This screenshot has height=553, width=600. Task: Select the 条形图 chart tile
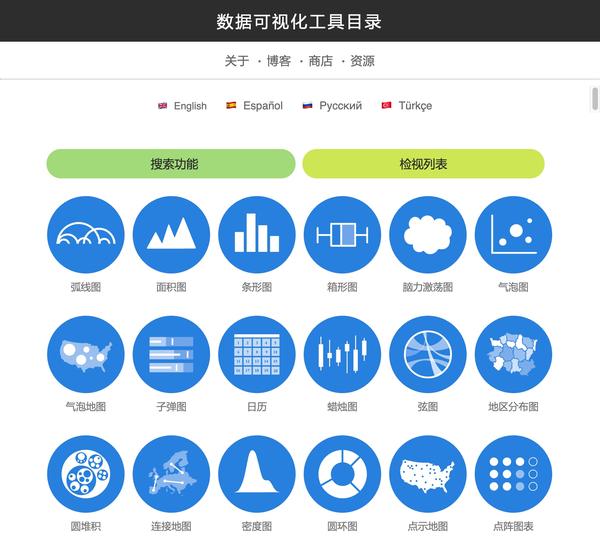coord(257,235)
